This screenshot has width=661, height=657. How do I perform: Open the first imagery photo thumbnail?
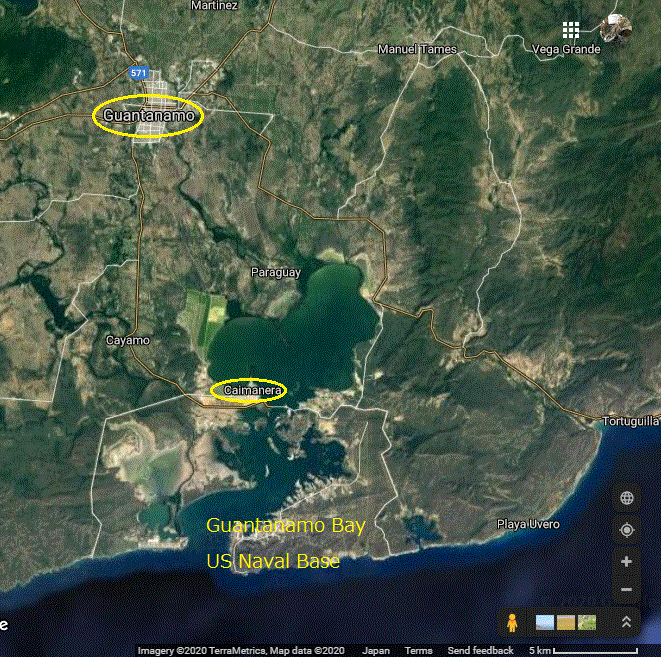[546, 622]
